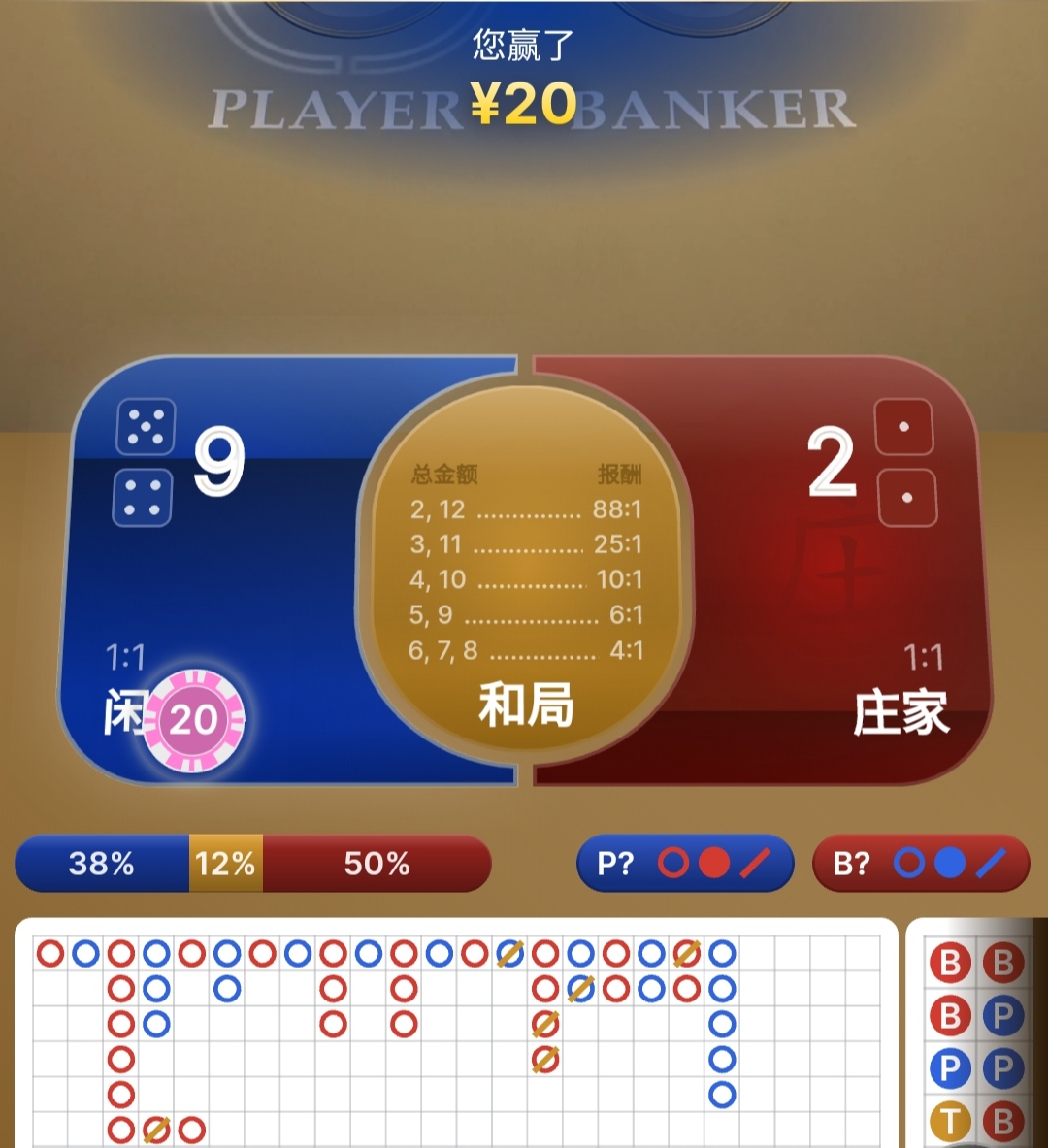This screenshot has height=1148, width=1048.
Task: Tap the P? Player prediction button
Action: pyautogui.click(x=685, y=863)
